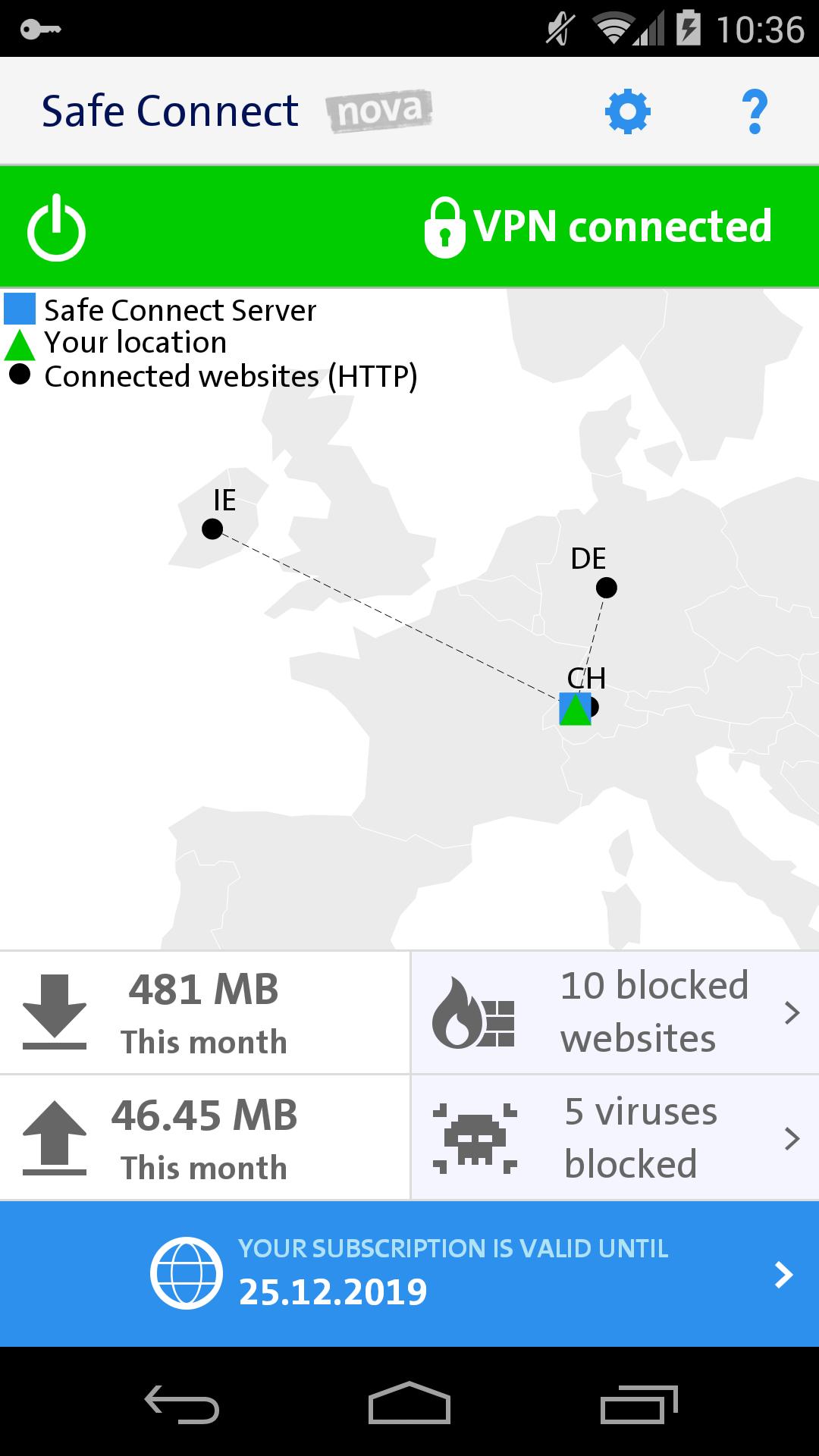The width and height of the screenshot is (819, 1456).
Task: Open subscription details via the chevron
Action: coord(785,1275)
